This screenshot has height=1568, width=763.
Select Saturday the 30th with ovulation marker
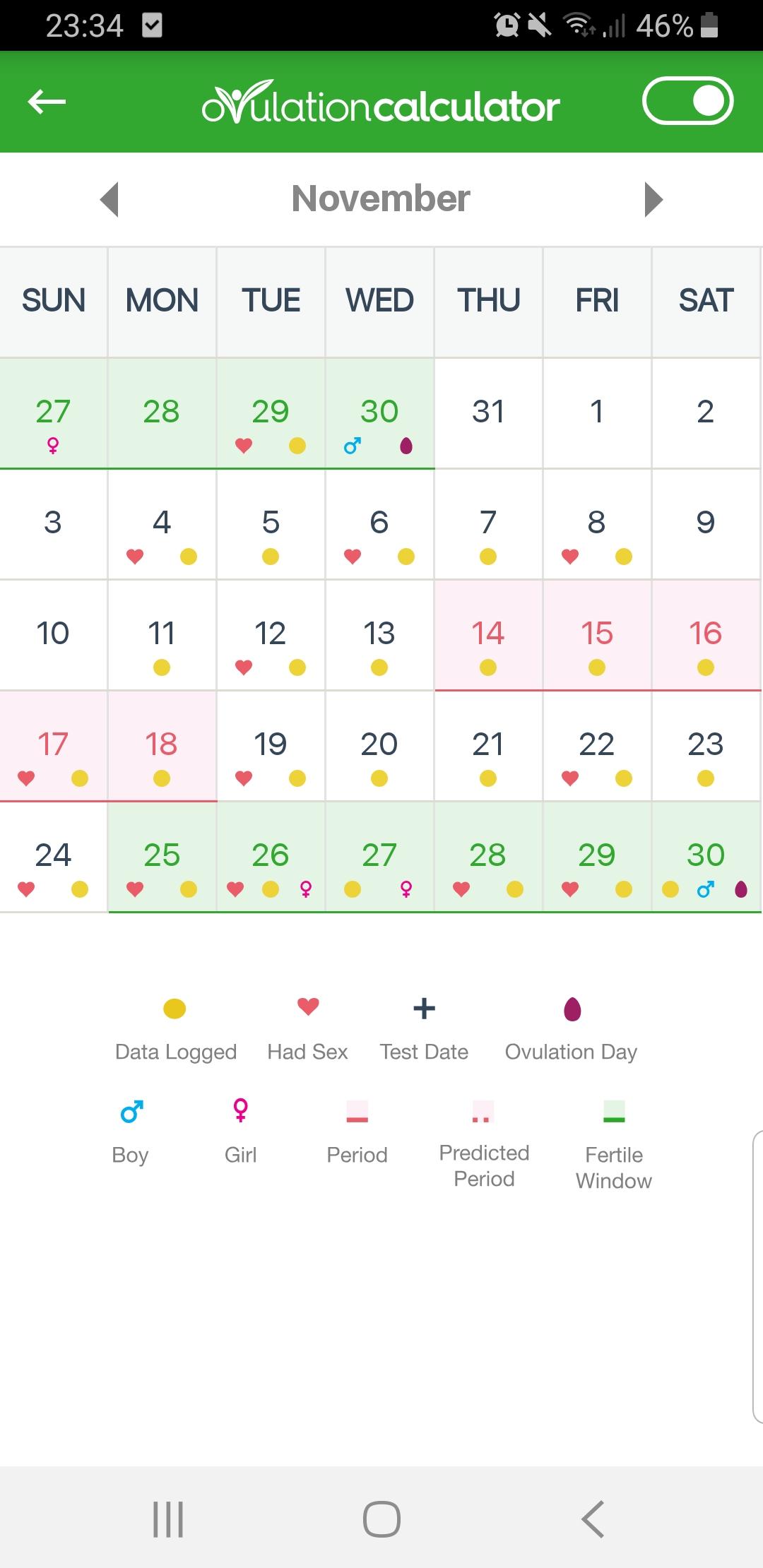tap(706, 857)
